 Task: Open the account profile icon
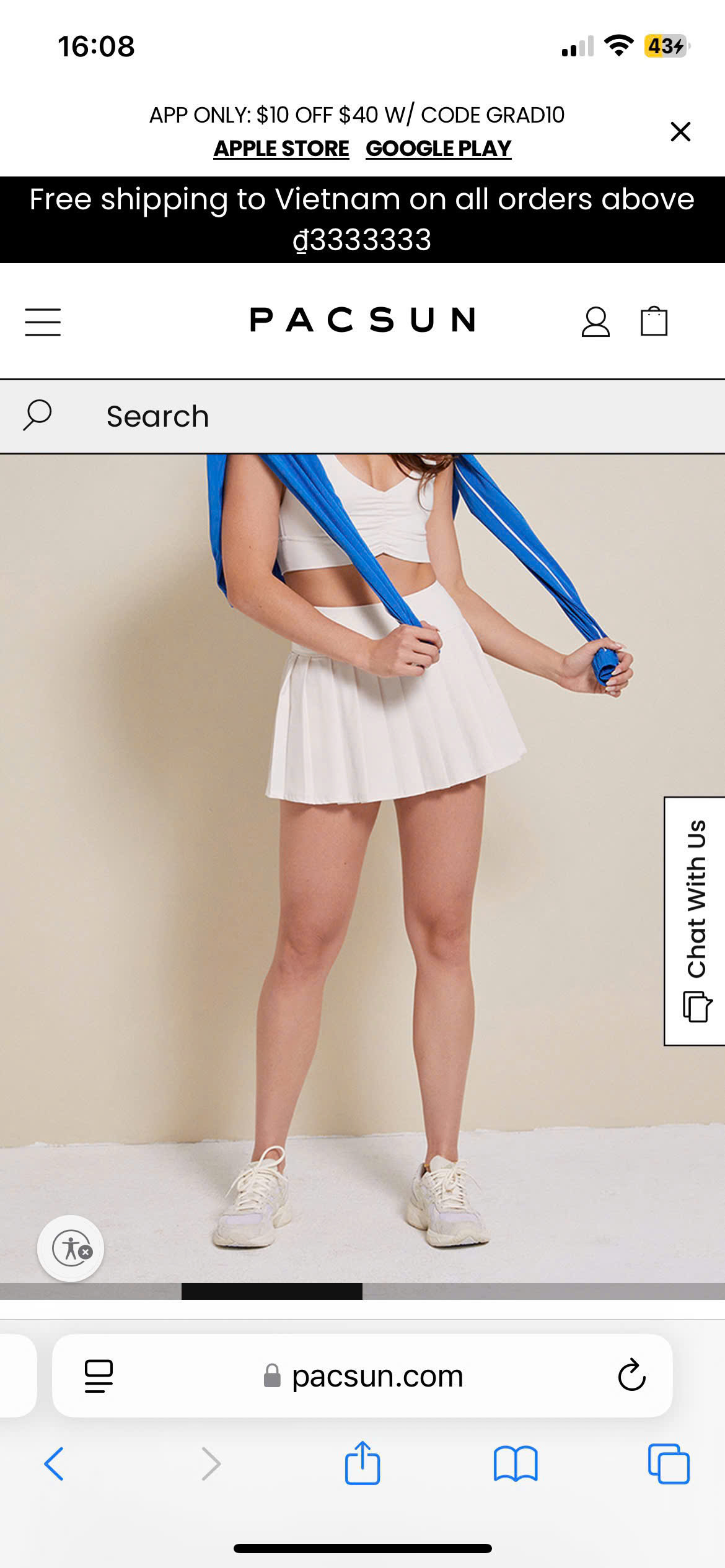(595, 322)
